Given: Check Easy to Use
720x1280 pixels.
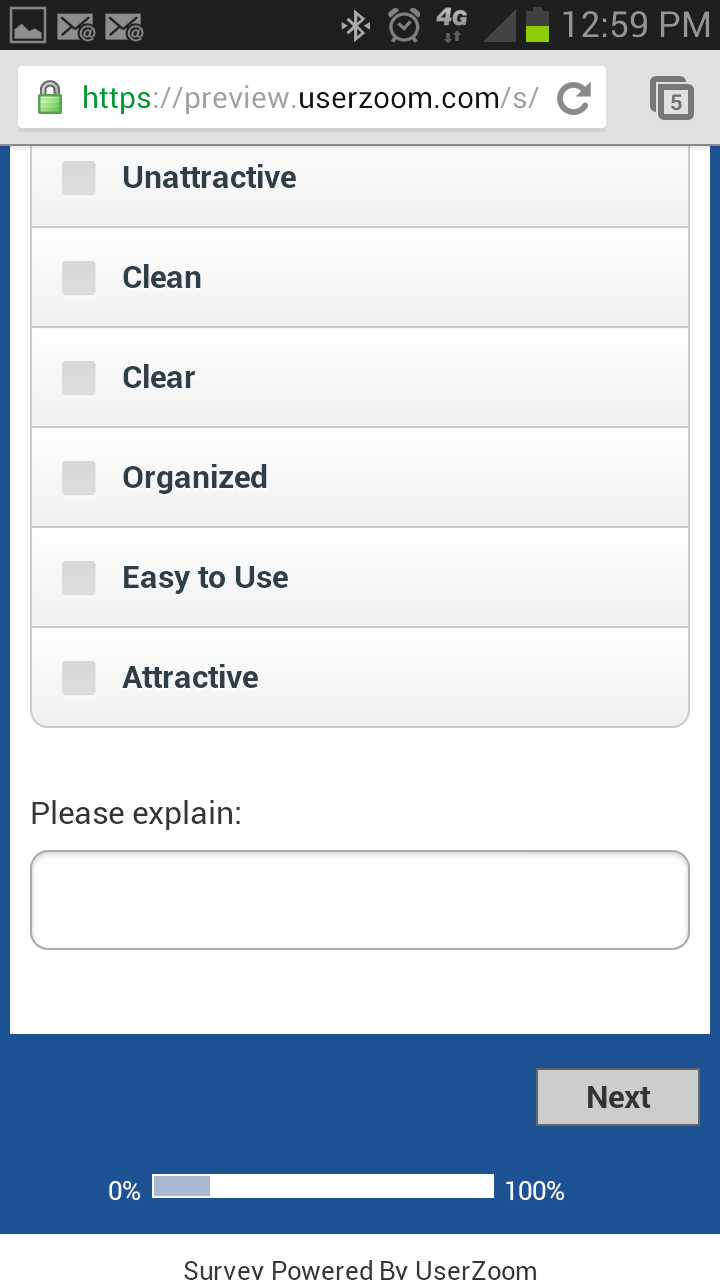Looking at the screenshot, I should coord(79,578).
